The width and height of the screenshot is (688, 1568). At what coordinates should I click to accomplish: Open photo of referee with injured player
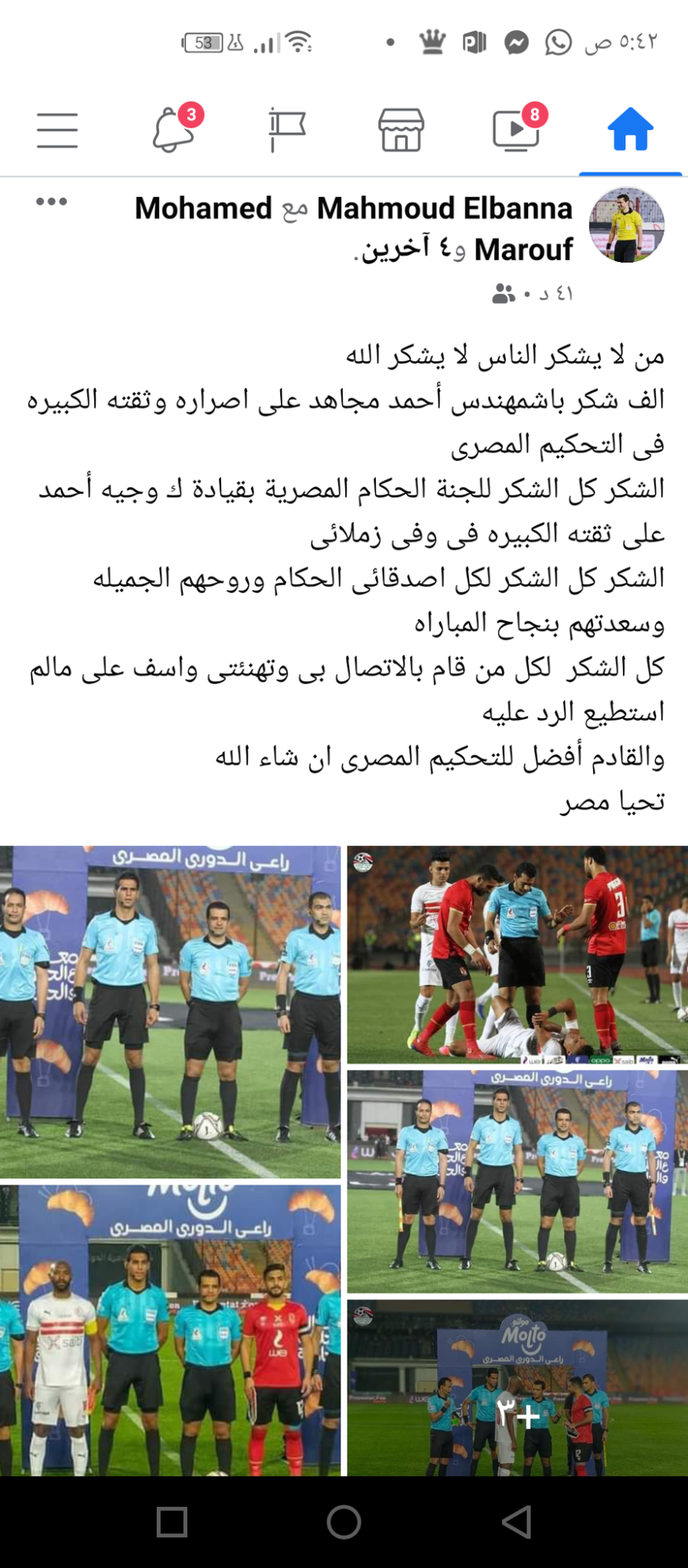point(517,954)
